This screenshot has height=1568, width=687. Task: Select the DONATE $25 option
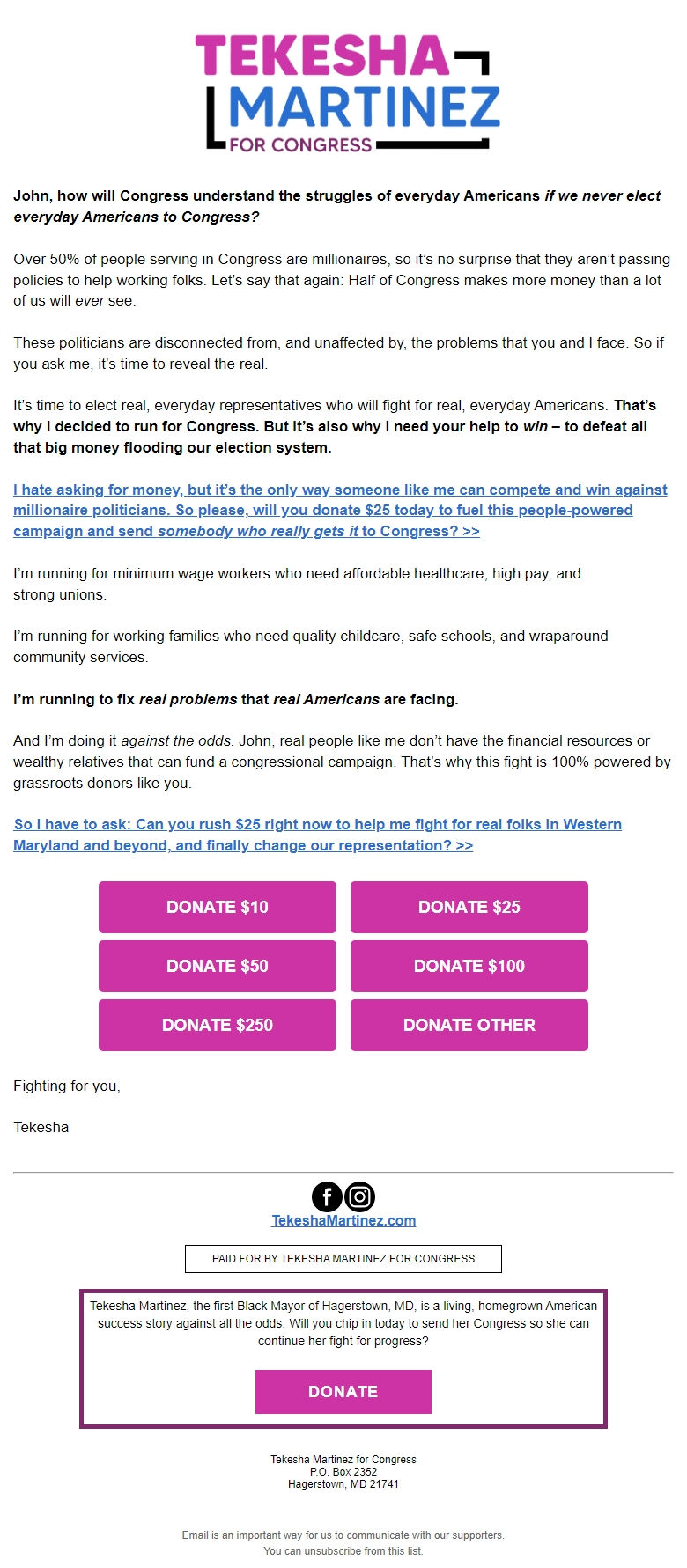[x=469, y=907]
